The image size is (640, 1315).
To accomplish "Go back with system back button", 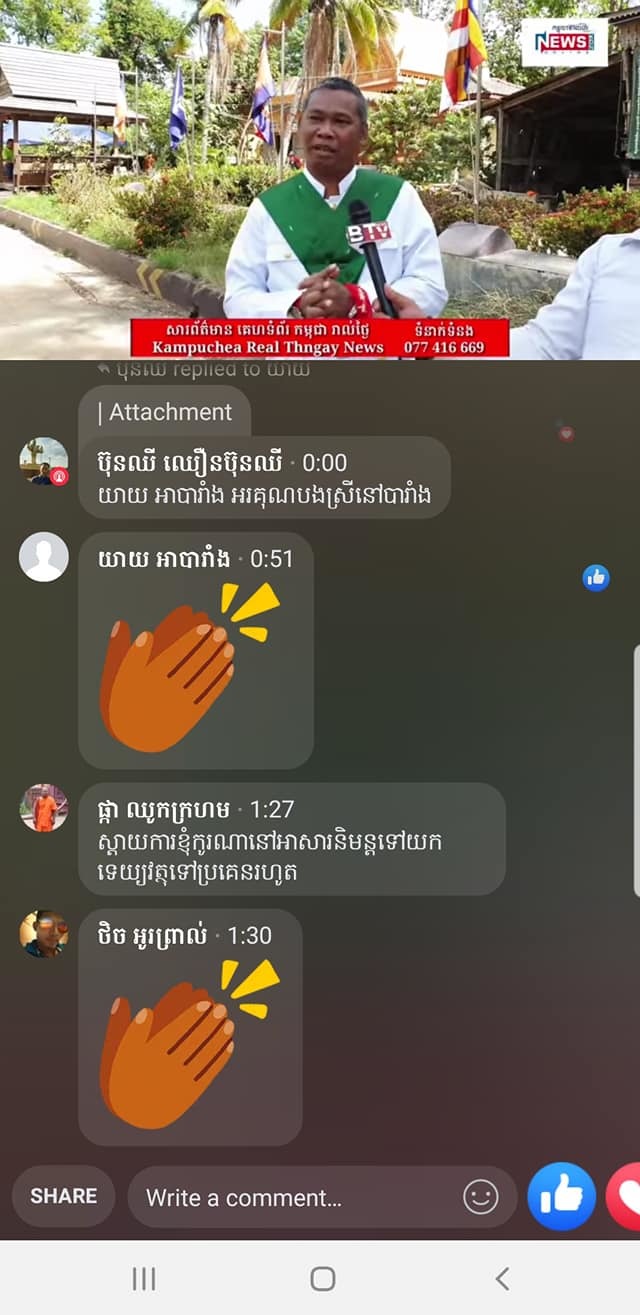I will point(502,1278).
